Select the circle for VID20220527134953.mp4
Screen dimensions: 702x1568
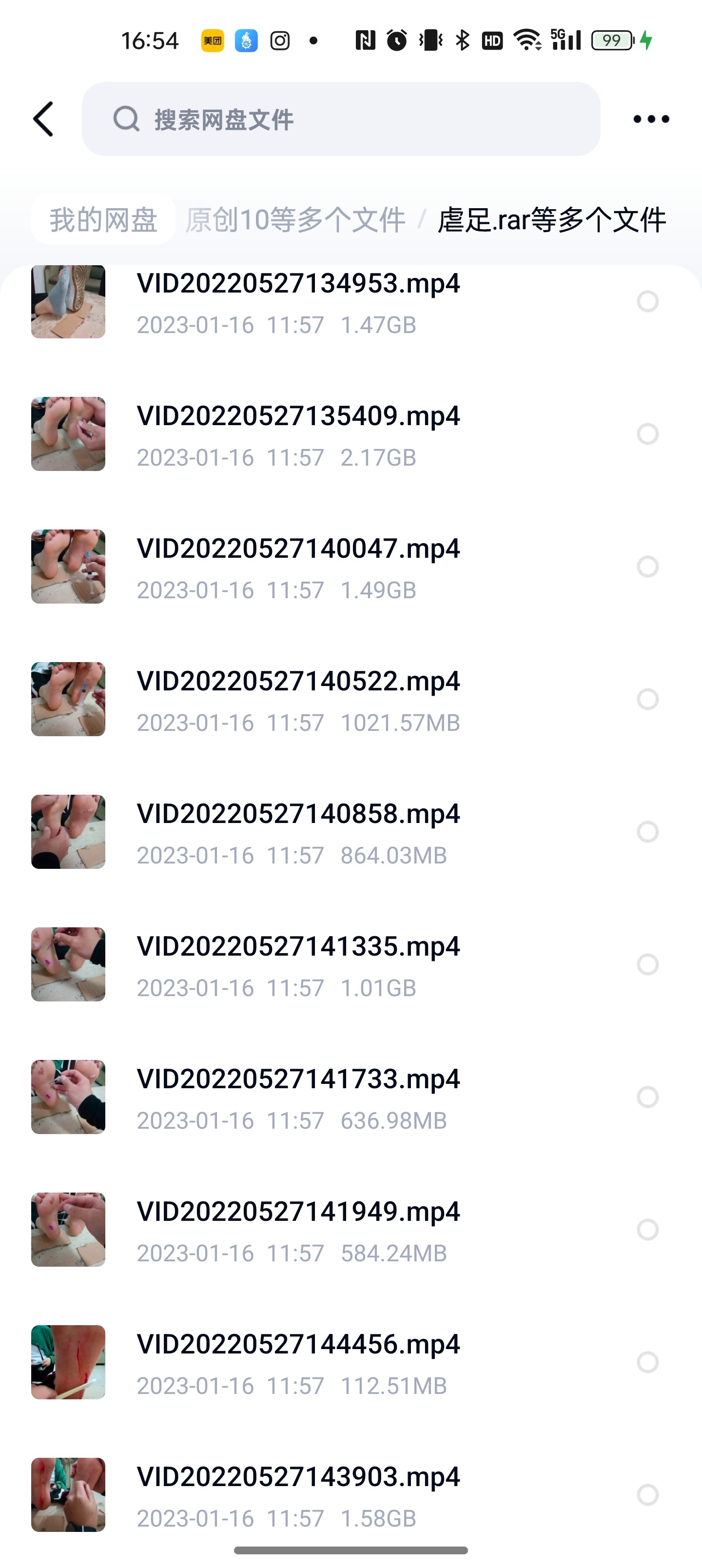[648, 301]
